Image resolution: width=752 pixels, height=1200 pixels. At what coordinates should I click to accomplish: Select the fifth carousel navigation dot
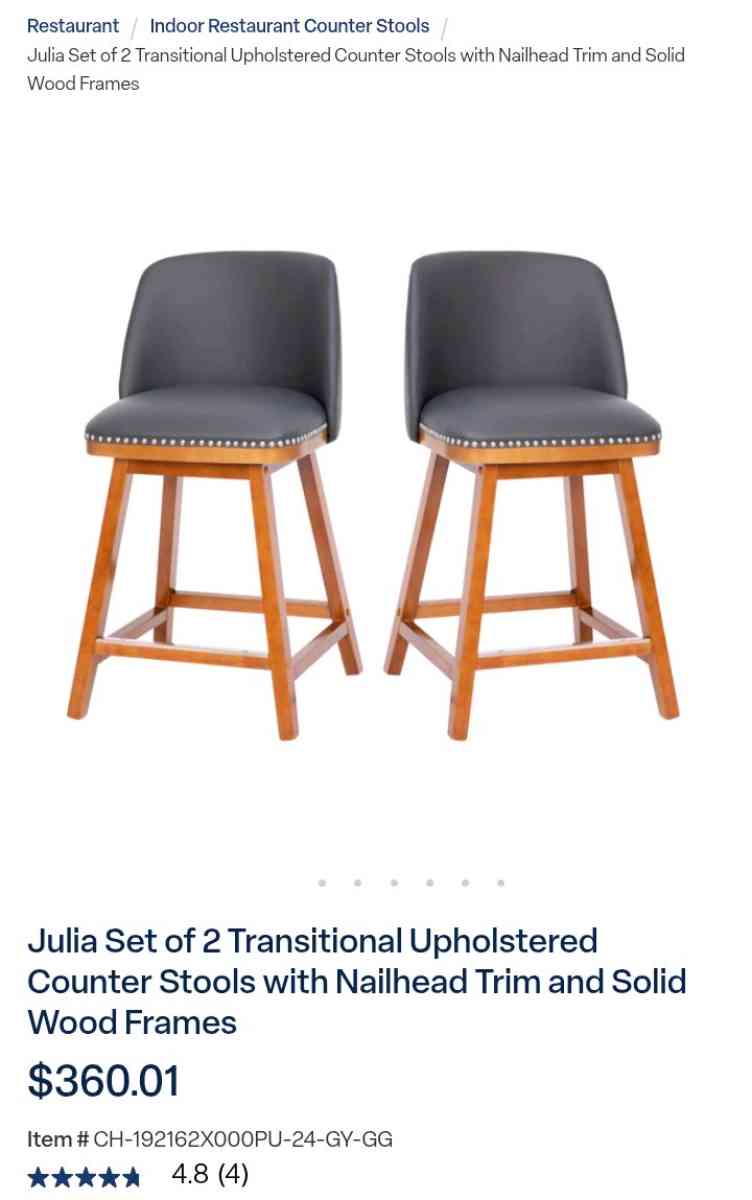point(465,883)
